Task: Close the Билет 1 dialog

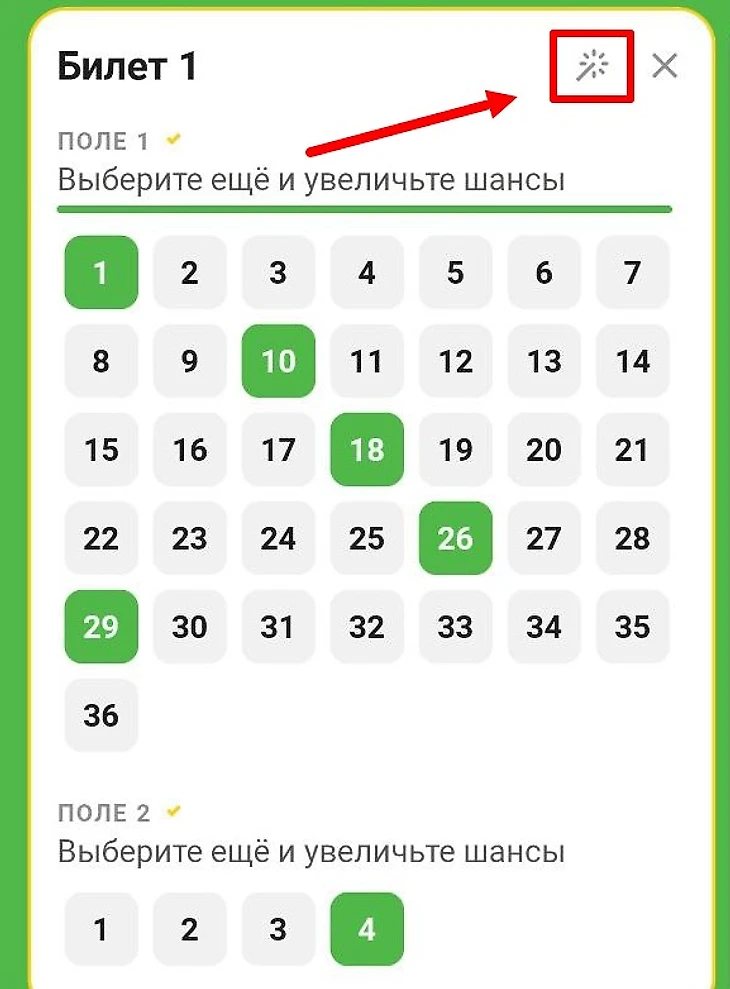Action: pos(665,66)
